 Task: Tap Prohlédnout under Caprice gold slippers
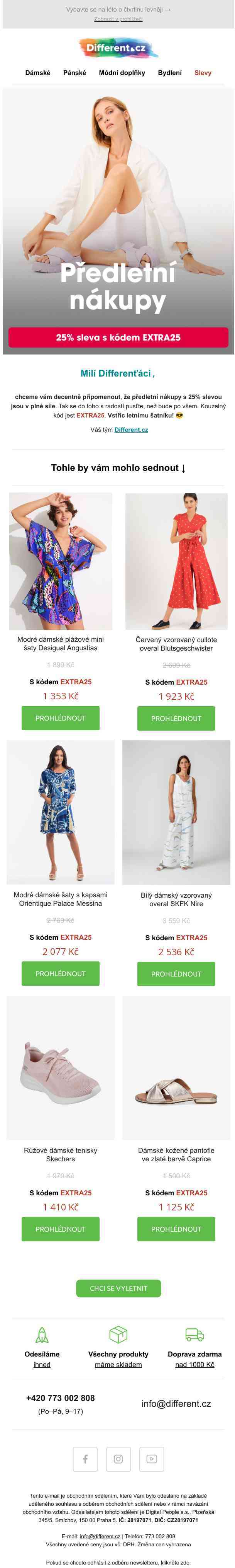176,1229
